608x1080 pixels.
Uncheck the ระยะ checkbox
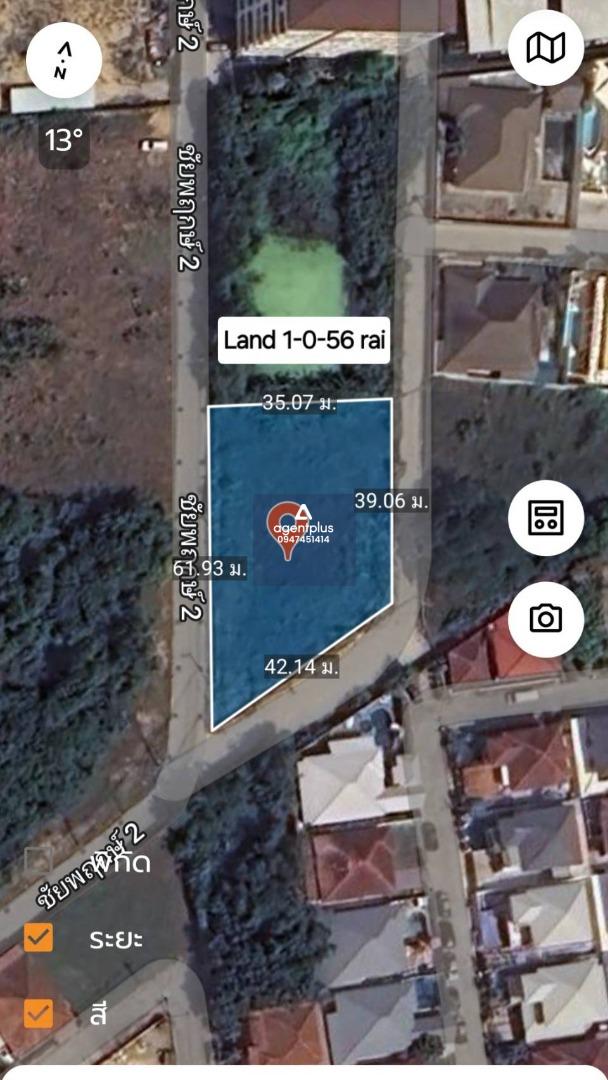[39, 938]
